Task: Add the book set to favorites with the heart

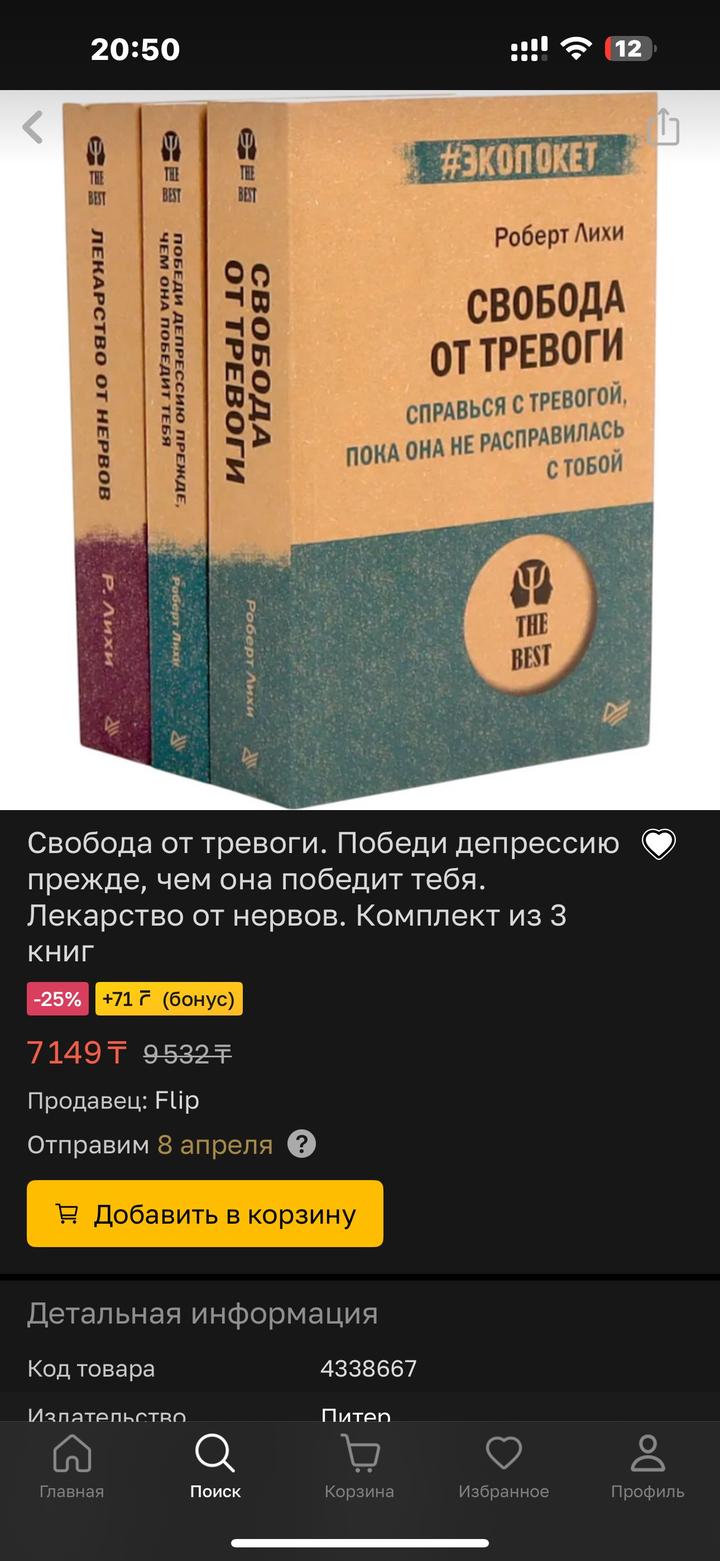Action: click(658, 845)
